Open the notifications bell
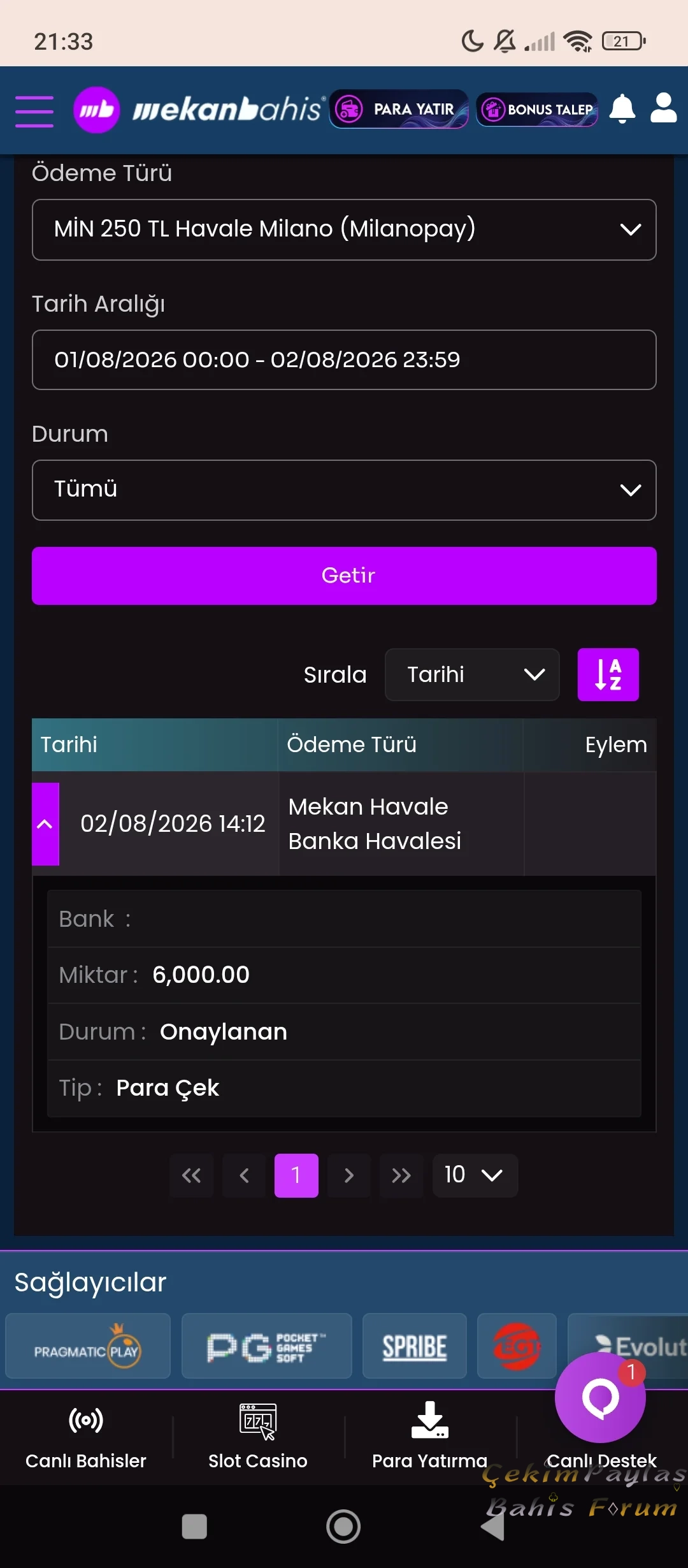 point(622,109)
